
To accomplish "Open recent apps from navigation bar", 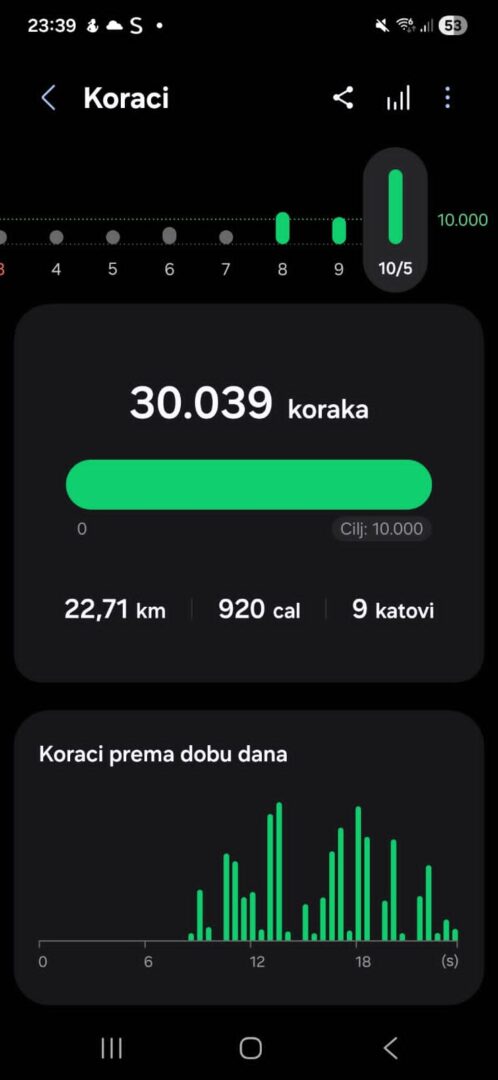I will pyautogui.click(x=112, y=1048).
